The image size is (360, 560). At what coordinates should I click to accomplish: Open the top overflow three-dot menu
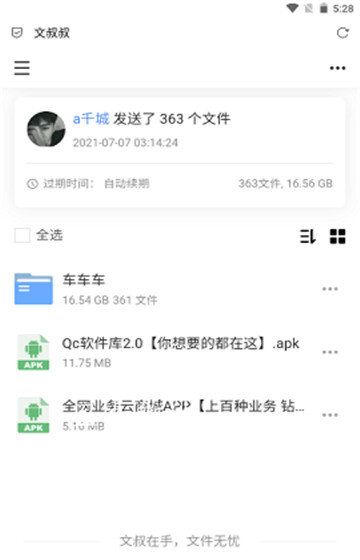(x=338, y=68)
